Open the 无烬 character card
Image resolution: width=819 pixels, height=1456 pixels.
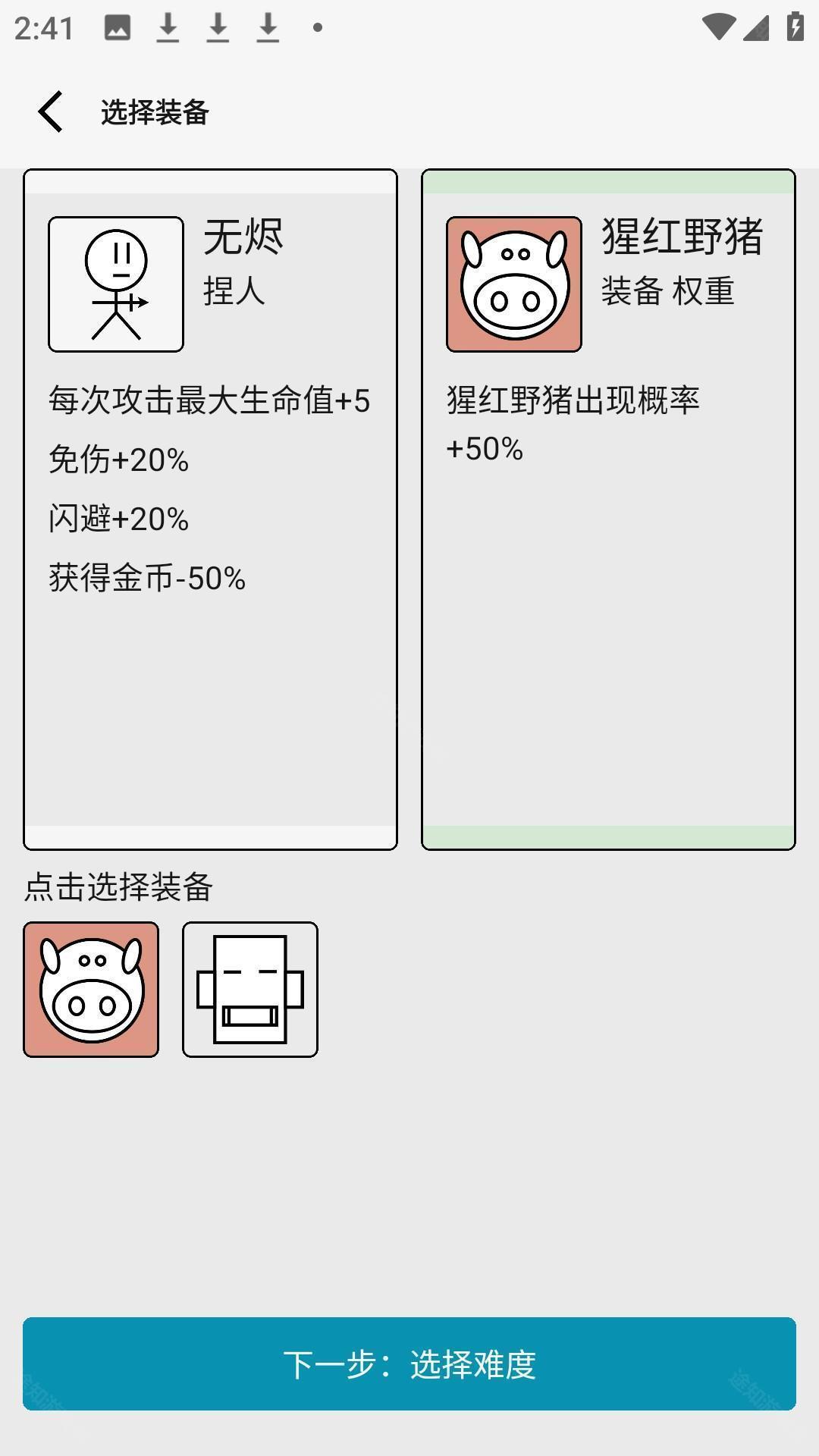pyautogui.click(x=210, y=509)
